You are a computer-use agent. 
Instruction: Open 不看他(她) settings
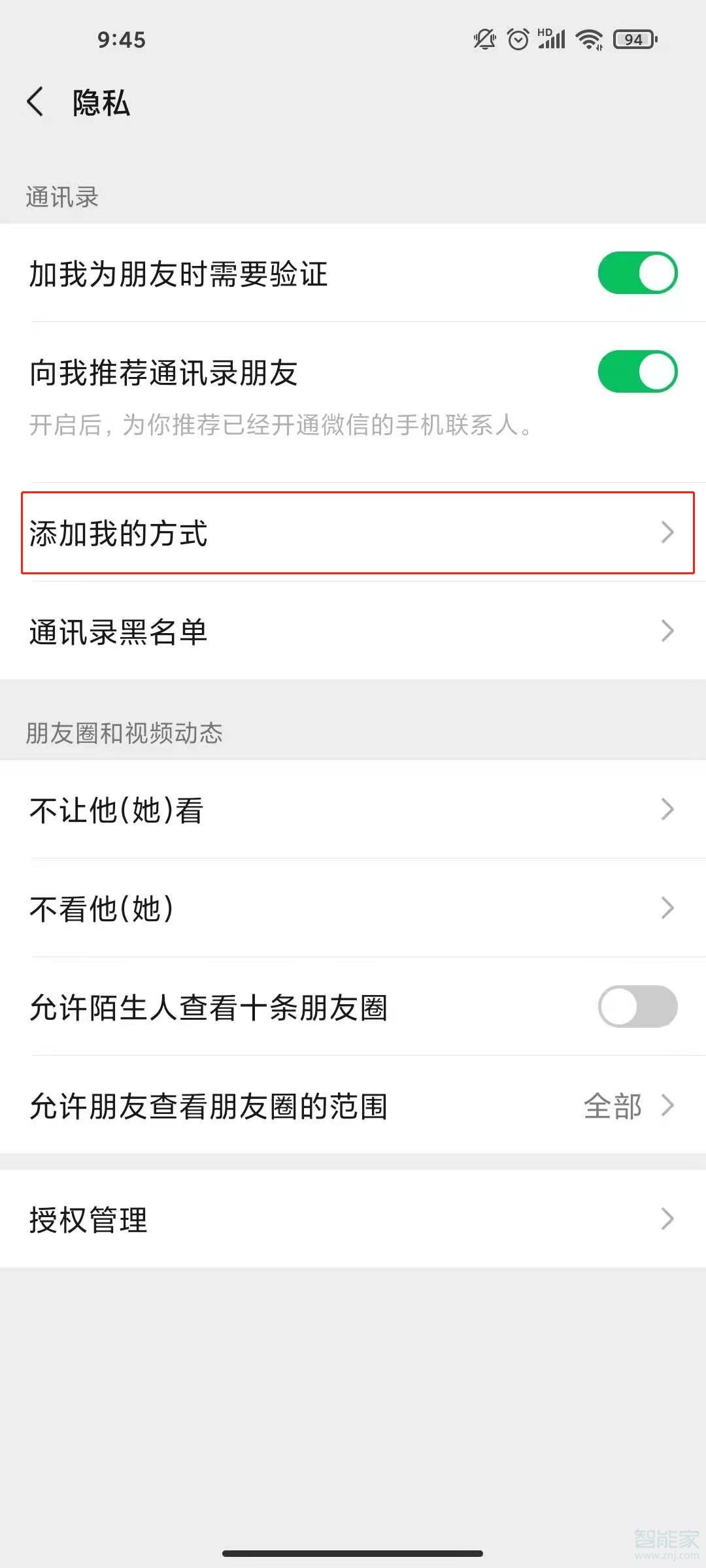click(353, 908)
